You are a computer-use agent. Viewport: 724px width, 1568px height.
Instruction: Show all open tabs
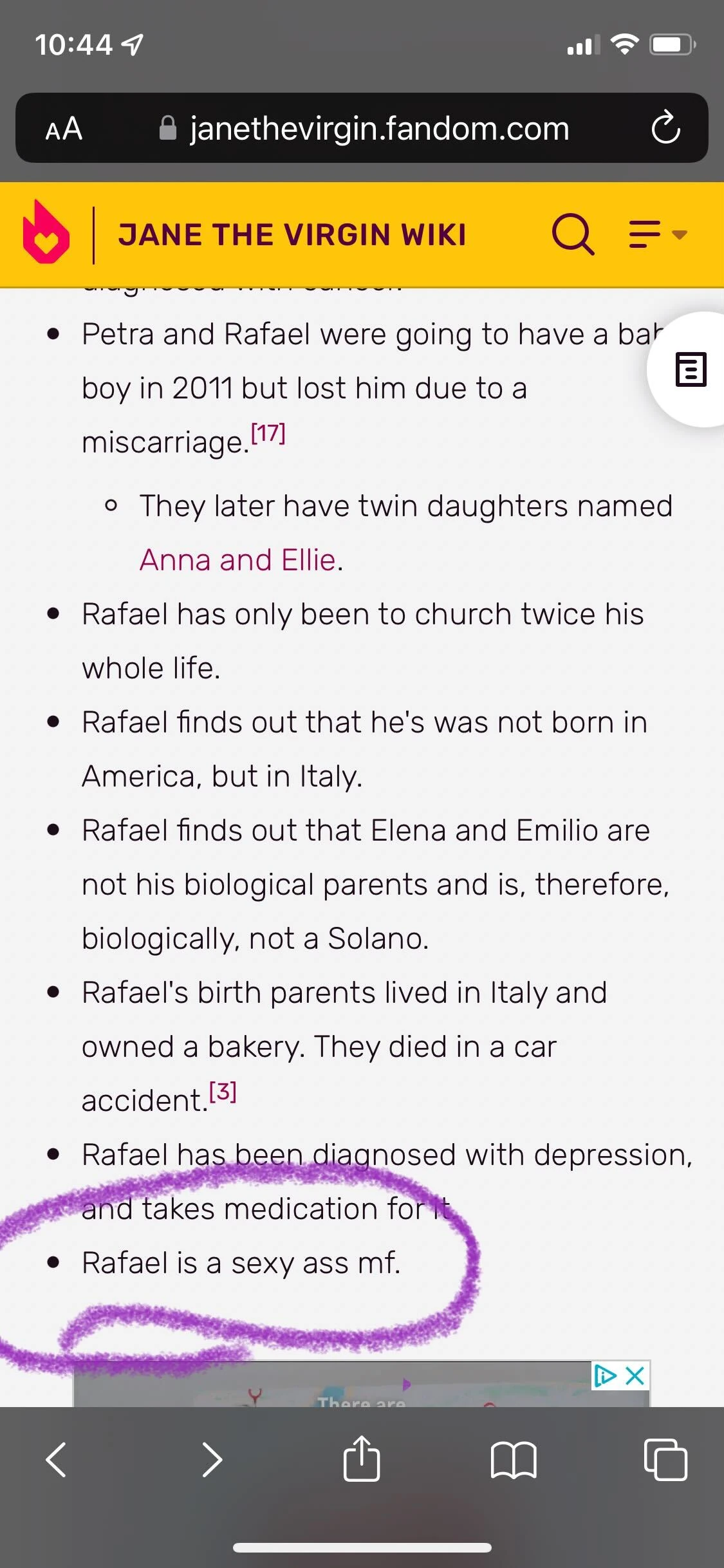pos(665,1460)
